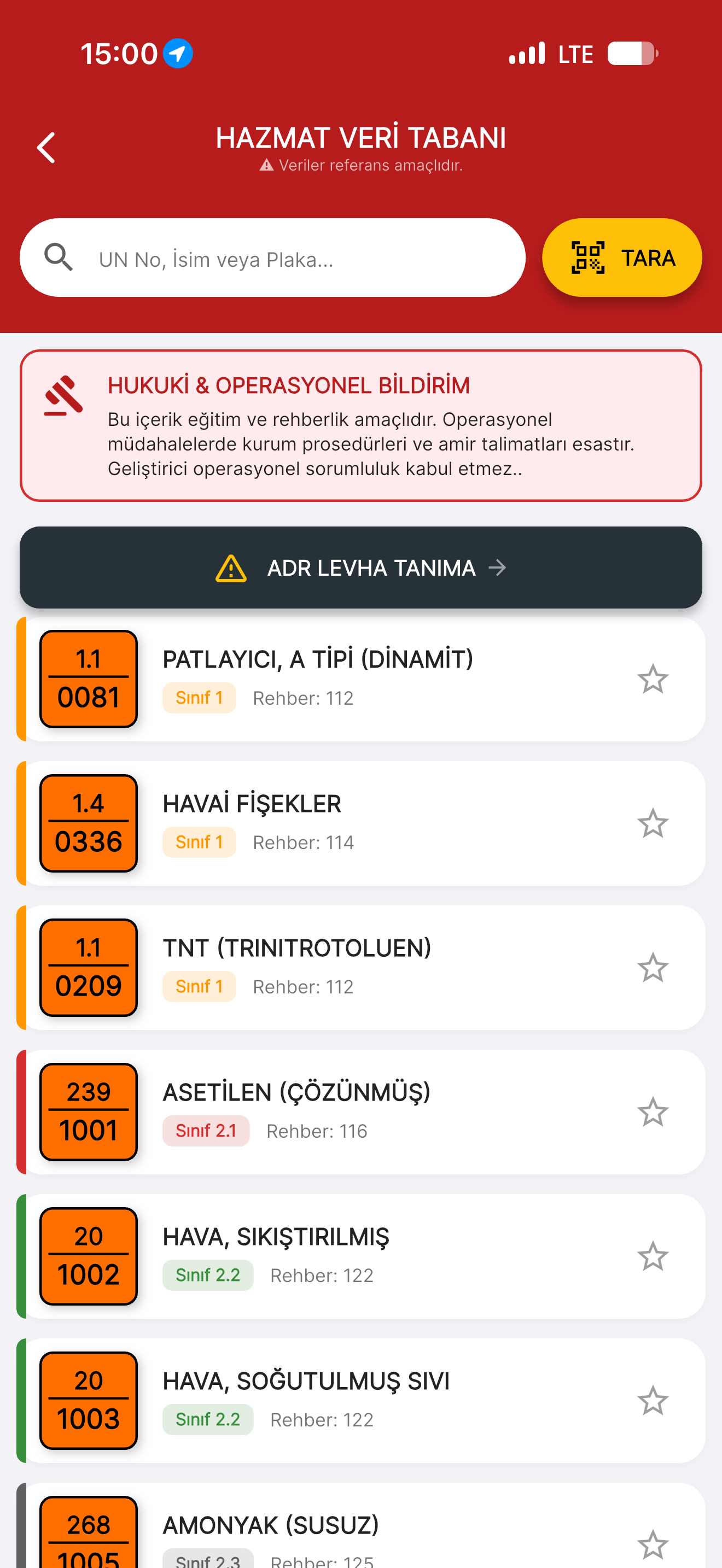Star the HAVA, SOĞUTULMUŞ SIVI item
This screenshot has width=722, height=1568.
(x=653, y=1400)
